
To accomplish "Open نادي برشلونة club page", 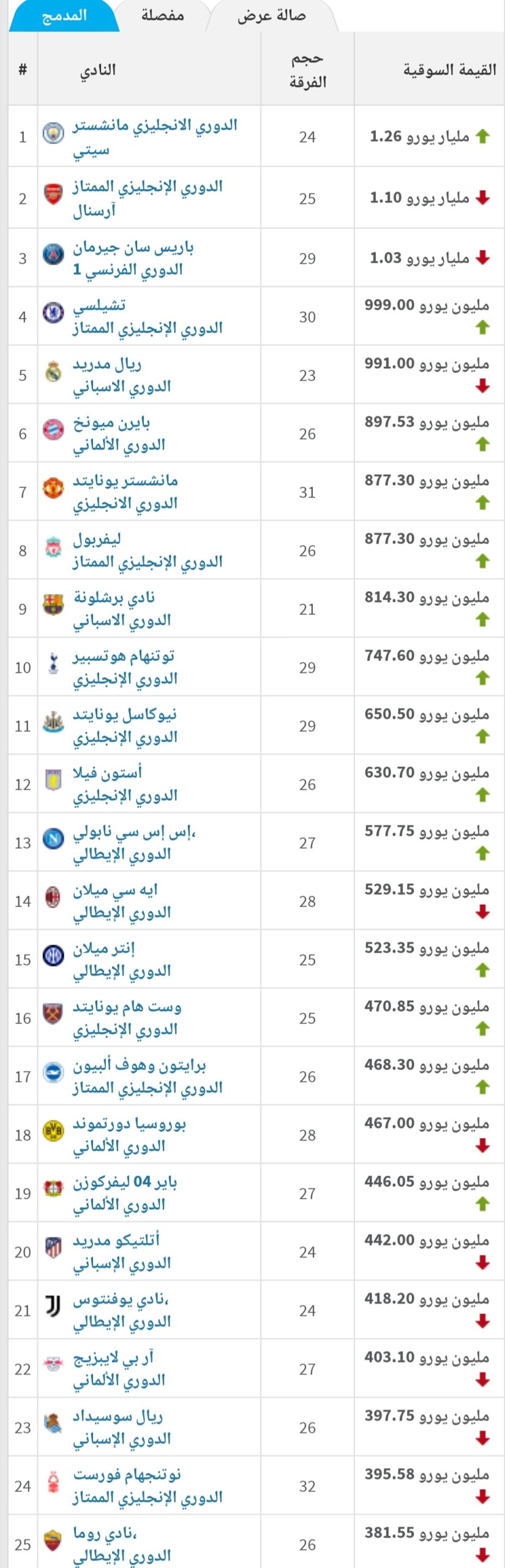I will (114, 598).
